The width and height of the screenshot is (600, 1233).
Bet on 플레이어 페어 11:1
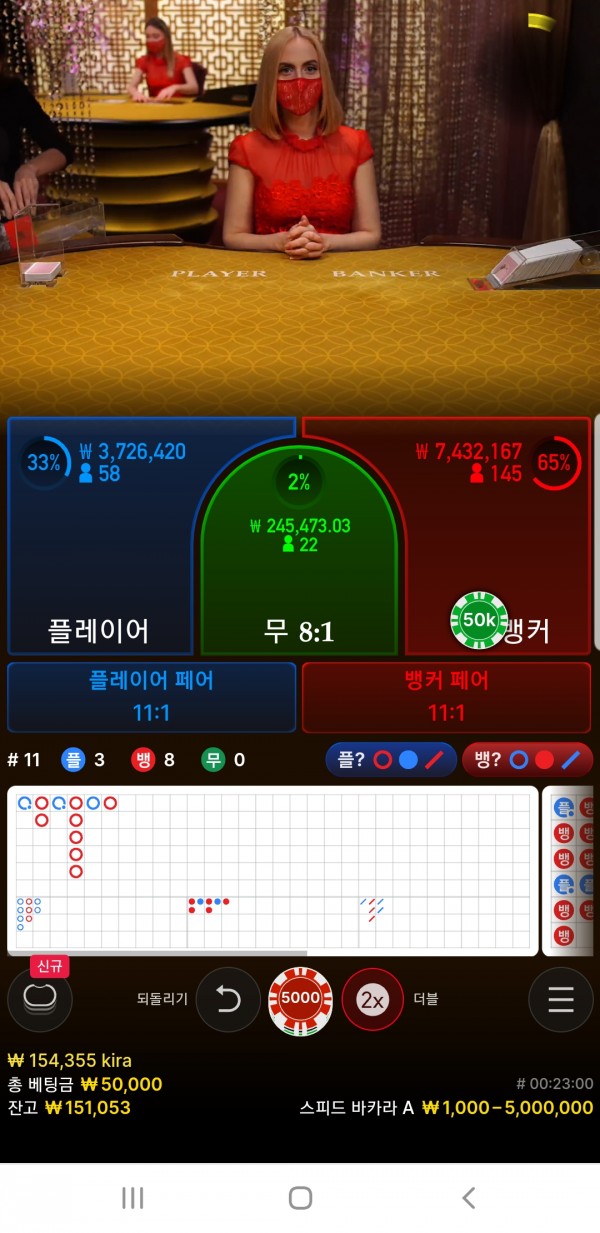[x=152, y=697]
